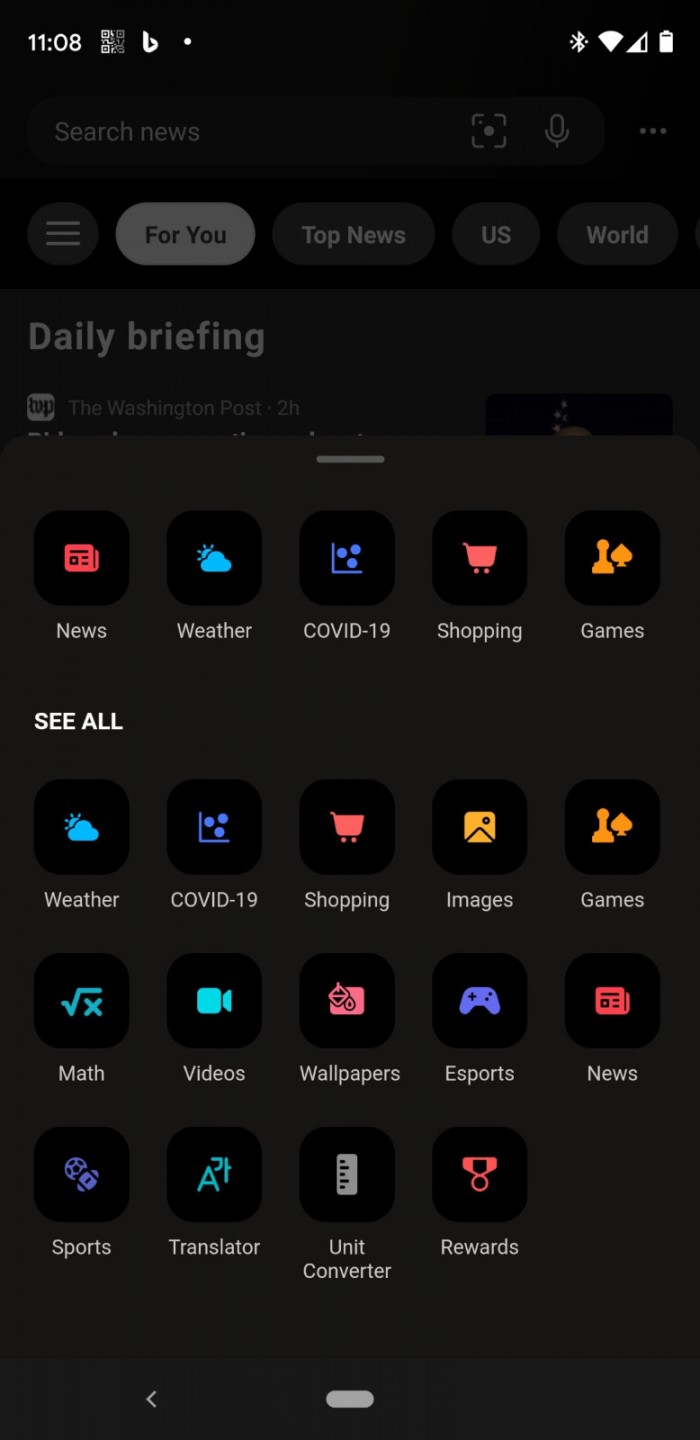The height and width of the screenshot is (1440, 700).
Task: Open Weather in the top shortcut row
Action: (214, 558)
